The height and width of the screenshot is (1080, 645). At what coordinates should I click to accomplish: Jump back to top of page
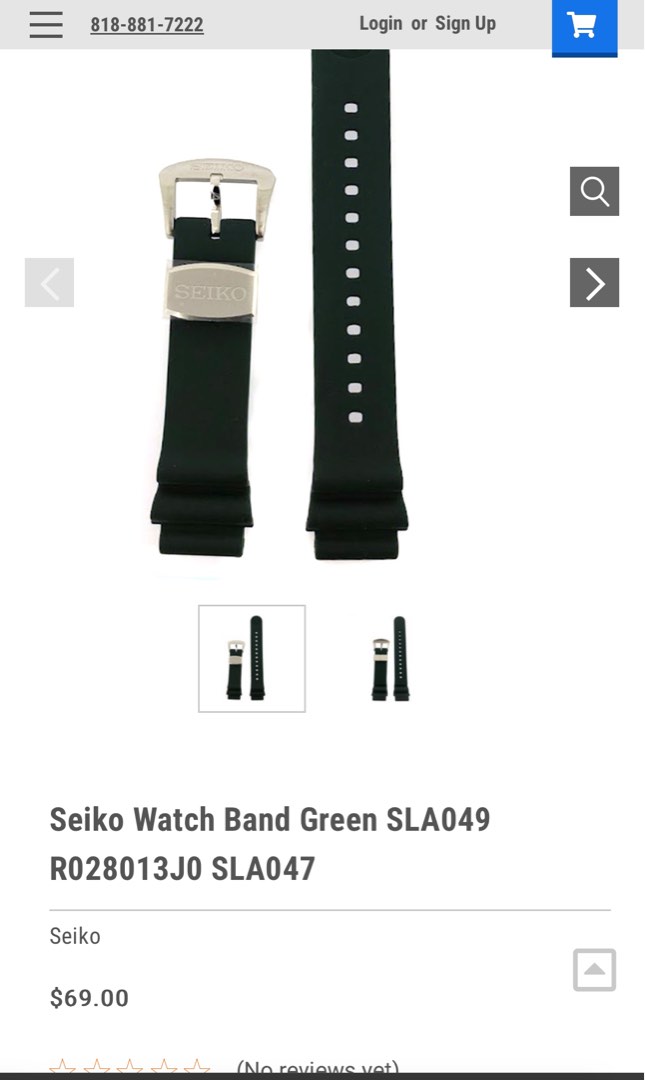click(x=594, y=970)
